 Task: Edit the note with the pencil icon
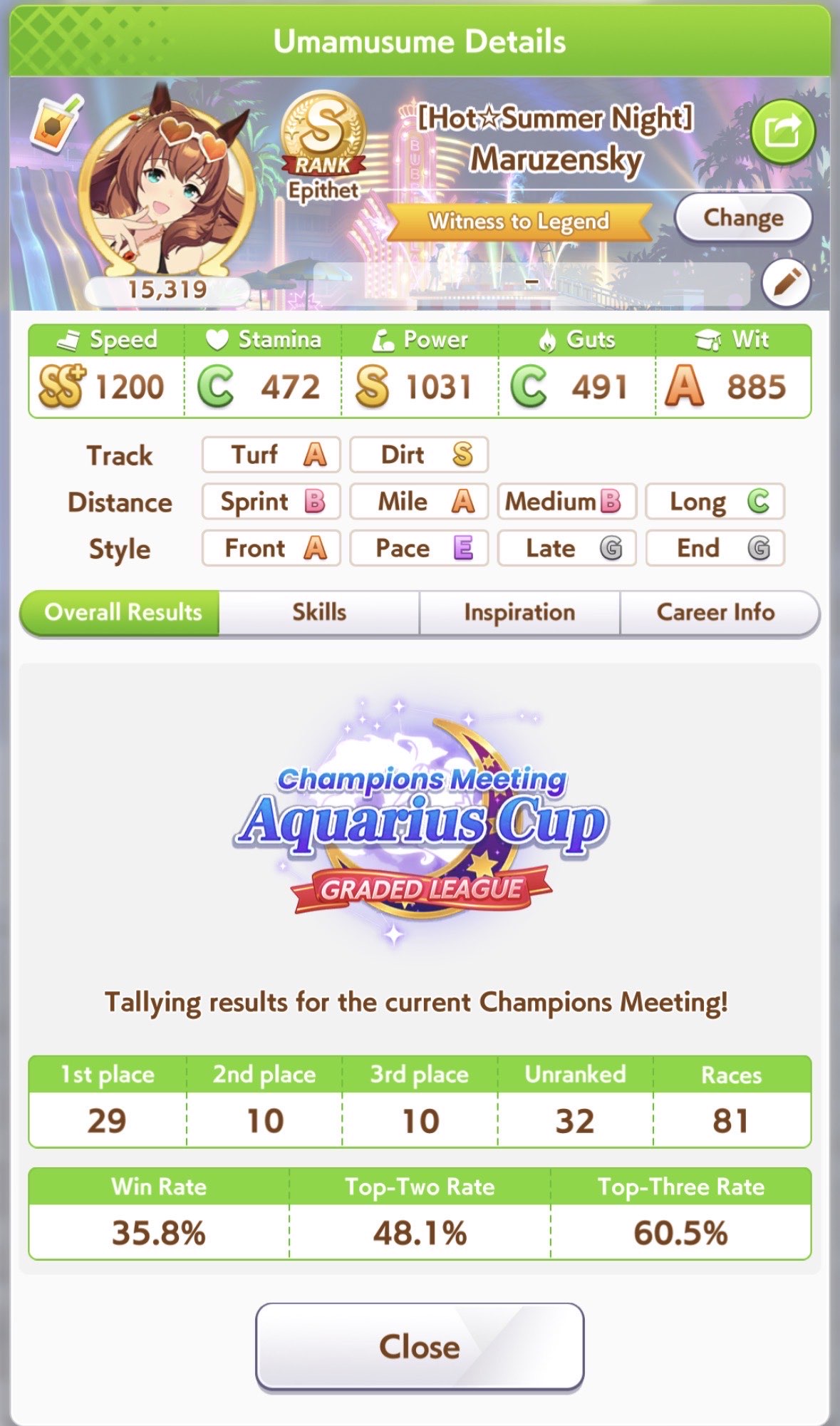click(x=787, y=283)
